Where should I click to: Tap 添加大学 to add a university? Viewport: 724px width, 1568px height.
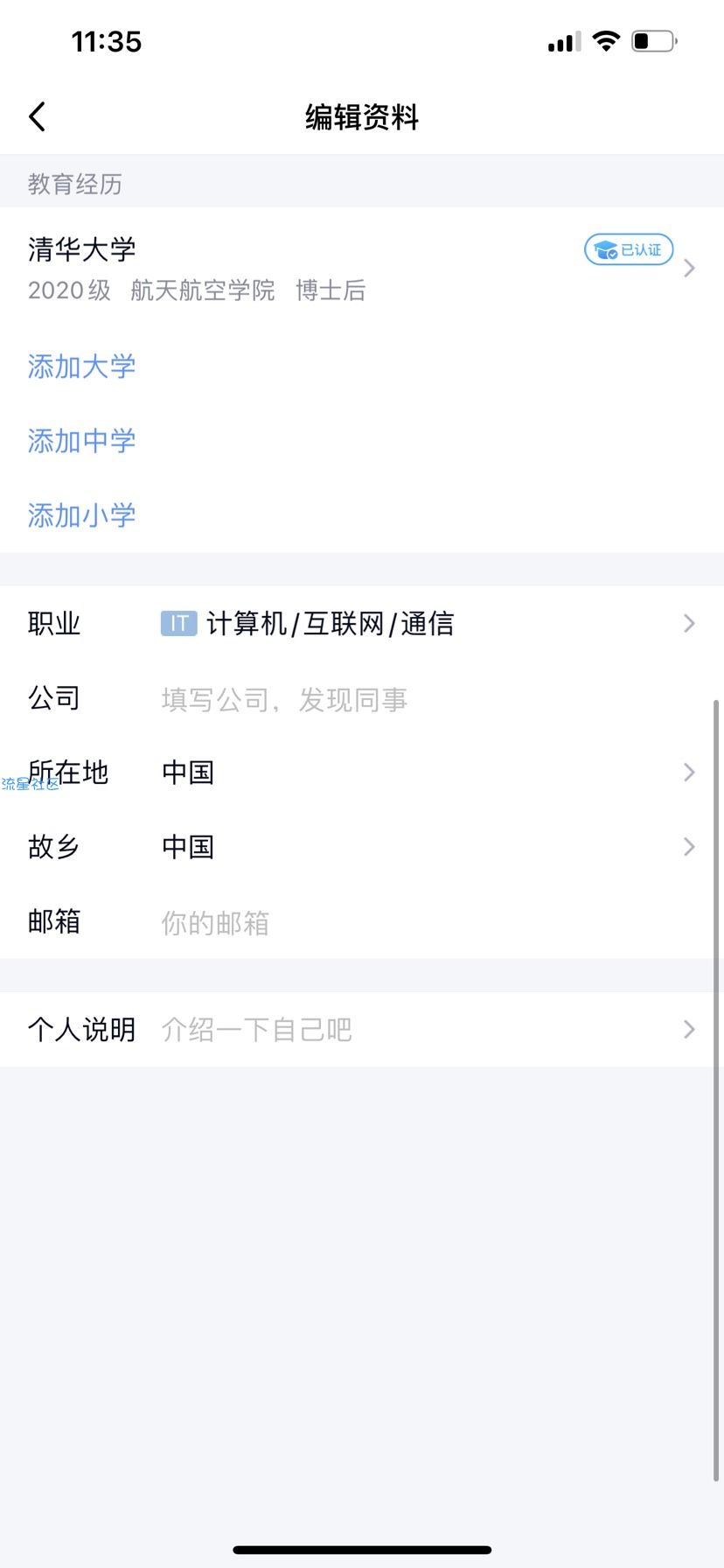pyautogui.click(x=81, y=367)
